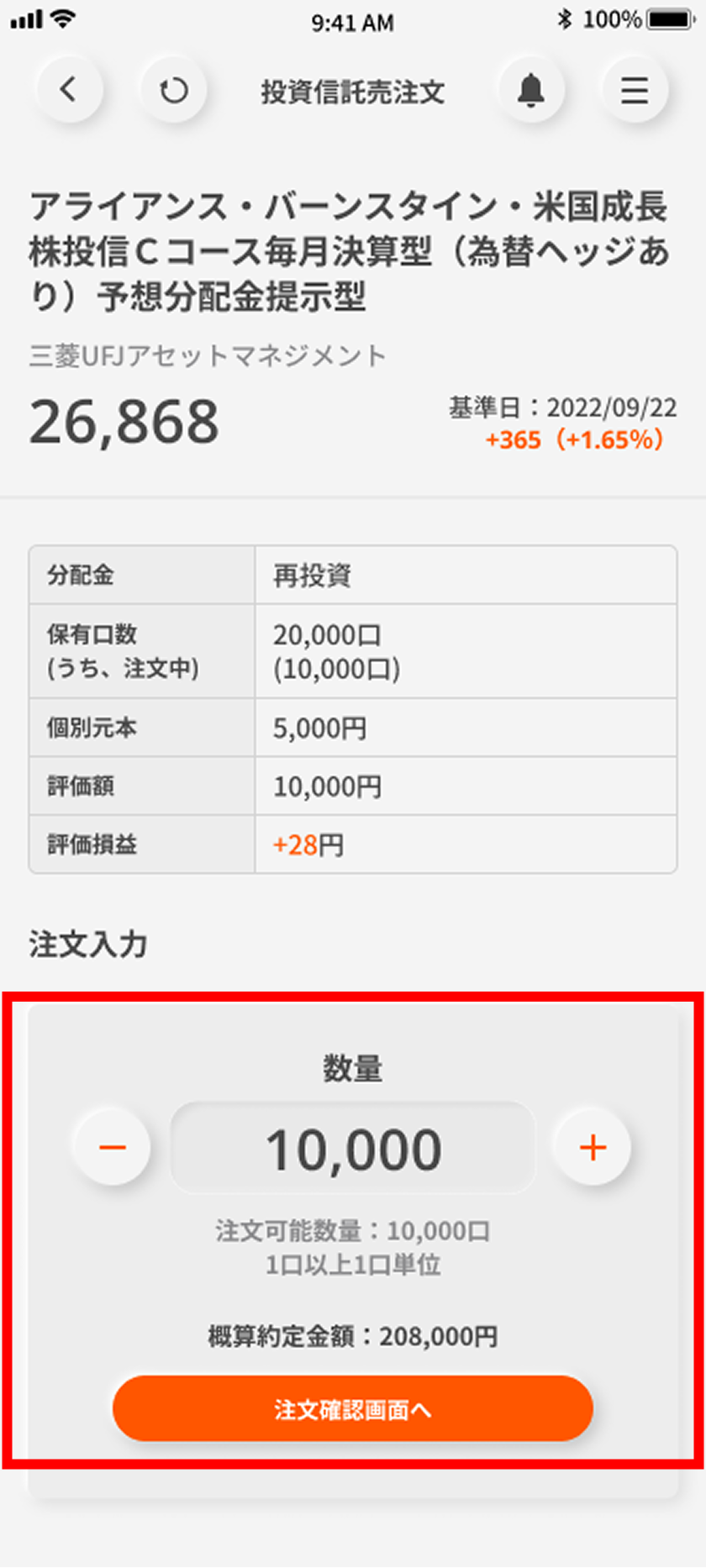Refresh the page with the reload icon
706x1568 pixels.
point(174,89)
